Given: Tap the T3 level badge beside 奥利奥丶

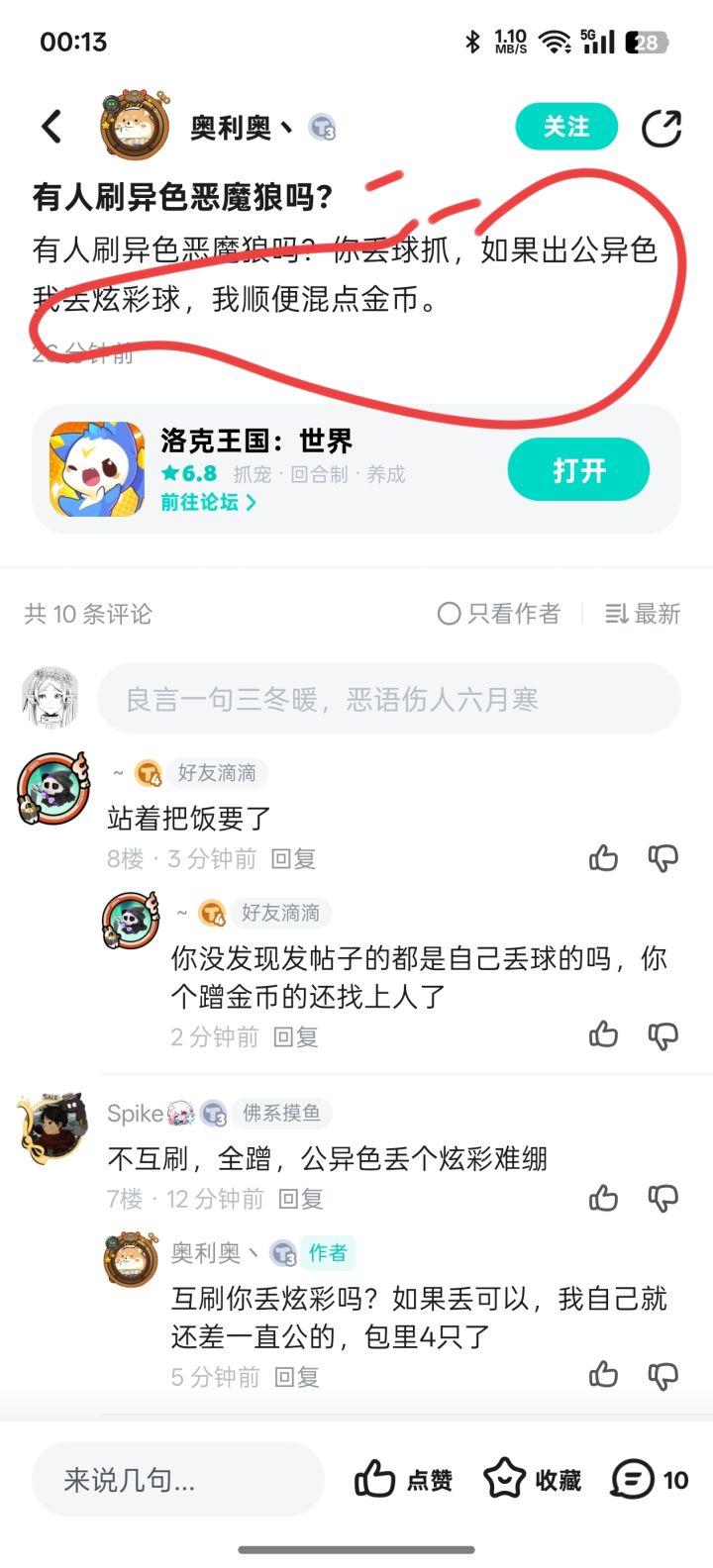Looking at the screenshot, I should pos(322,128).
